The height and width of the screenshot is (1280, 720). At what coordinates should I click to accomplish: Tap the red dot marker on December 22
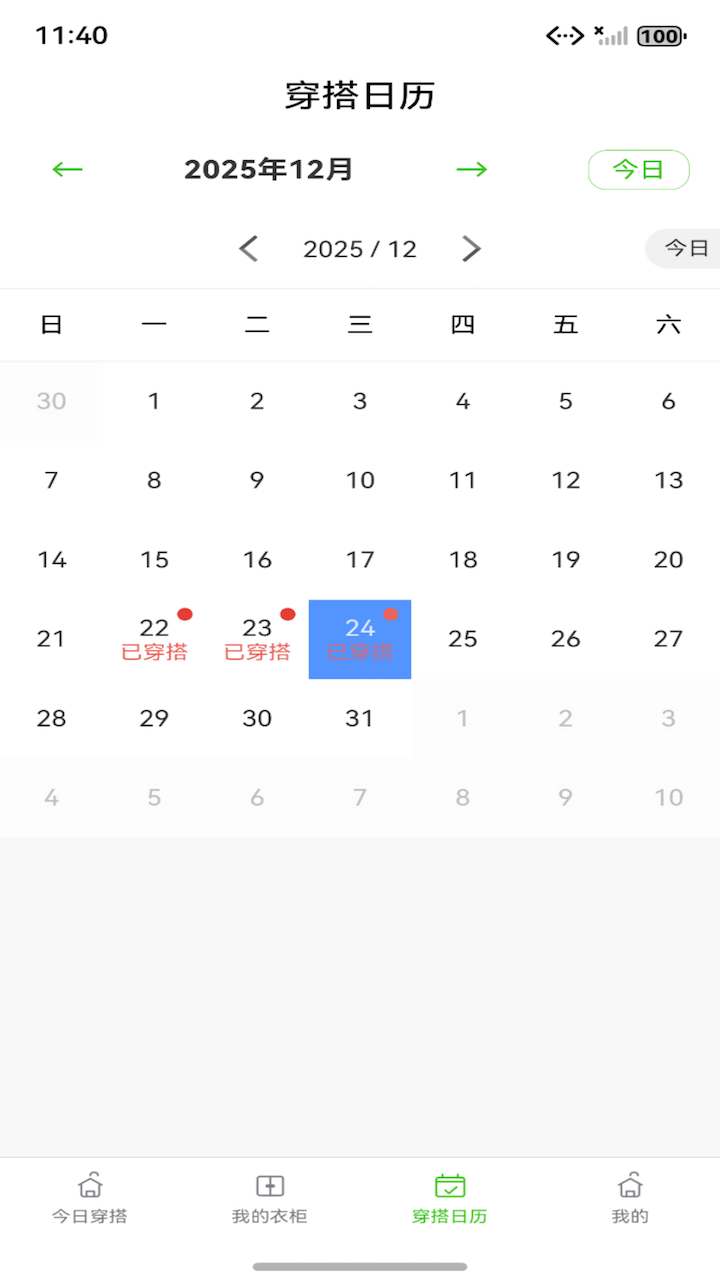click(185, 613)
